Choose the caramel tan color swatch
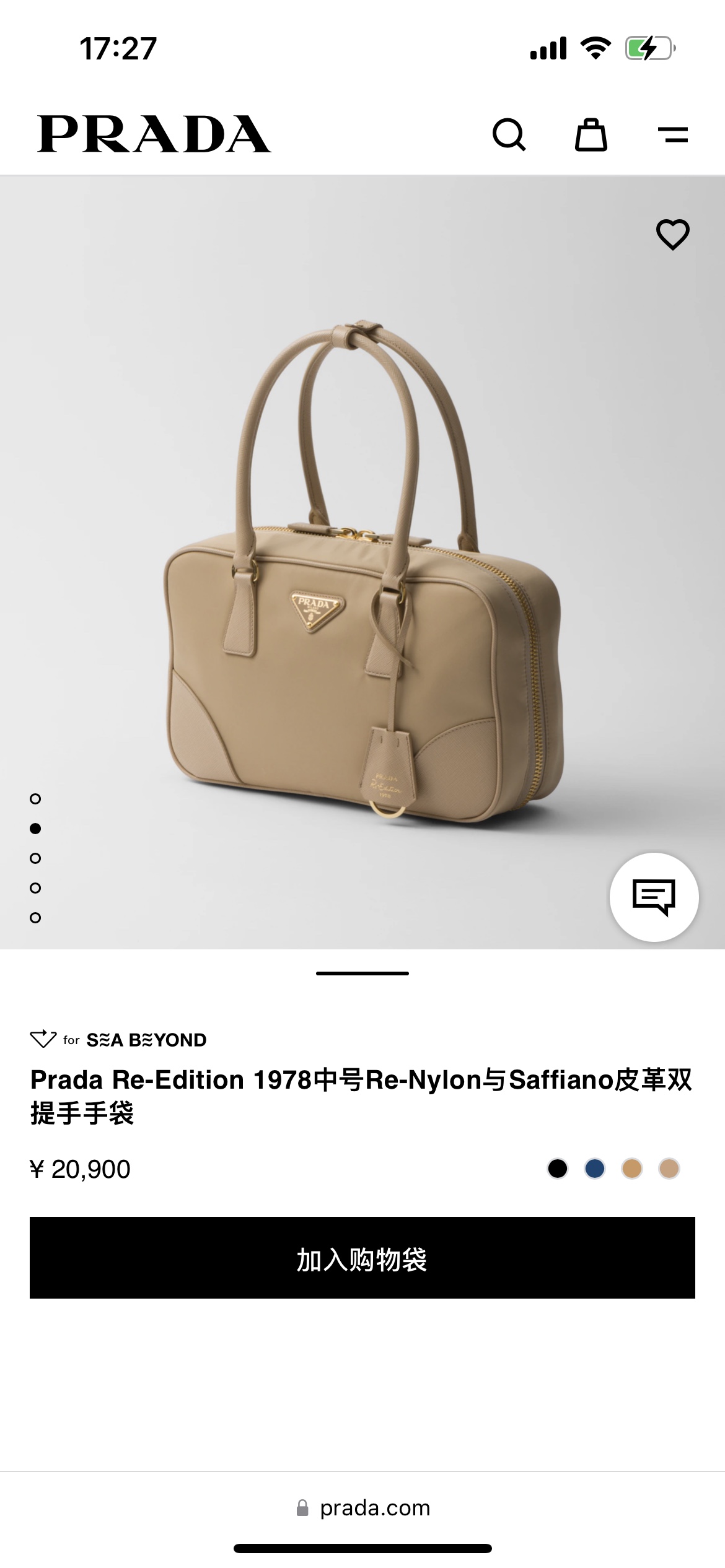725x1568 pixels. (x=632, y=1169)
